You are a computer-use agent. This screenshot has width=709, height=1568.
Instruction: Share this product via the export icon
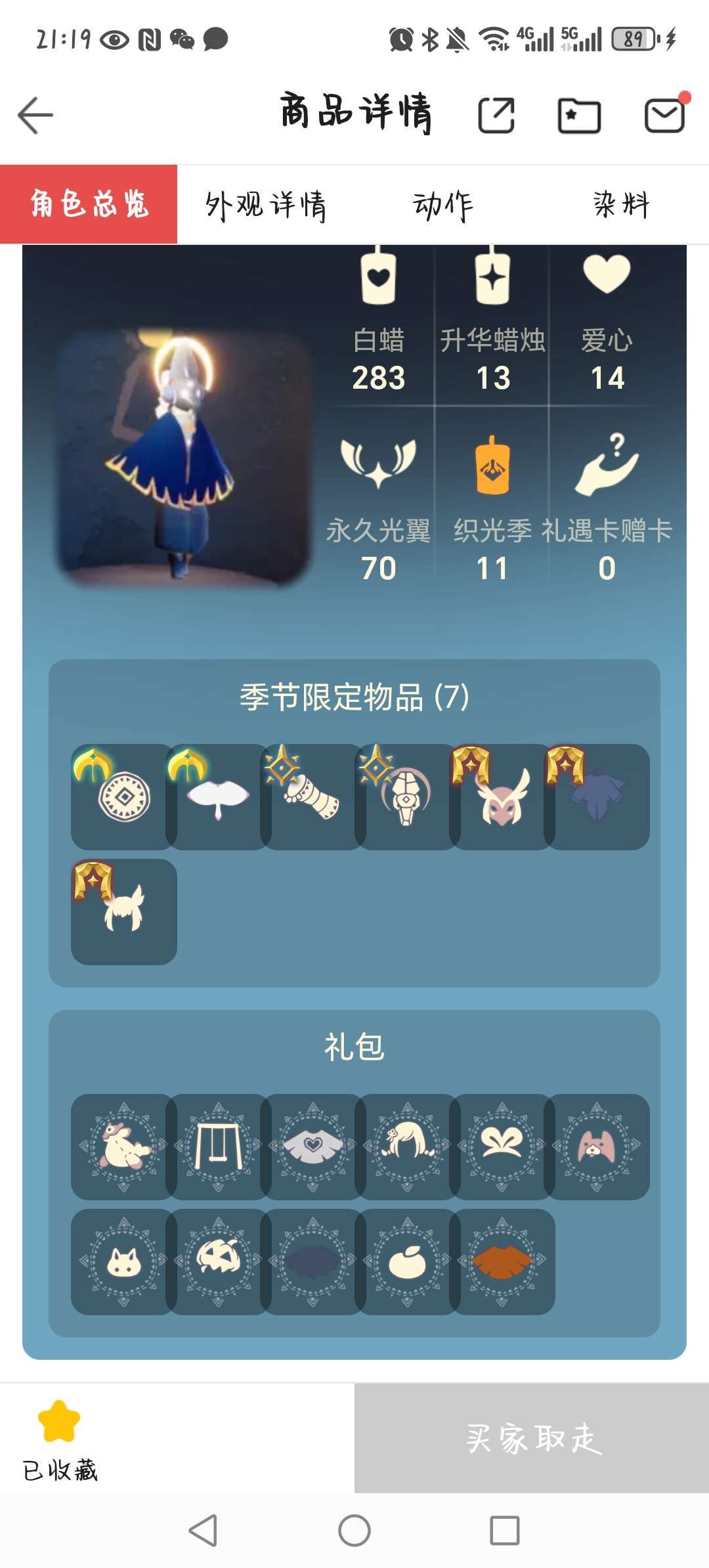496,116
